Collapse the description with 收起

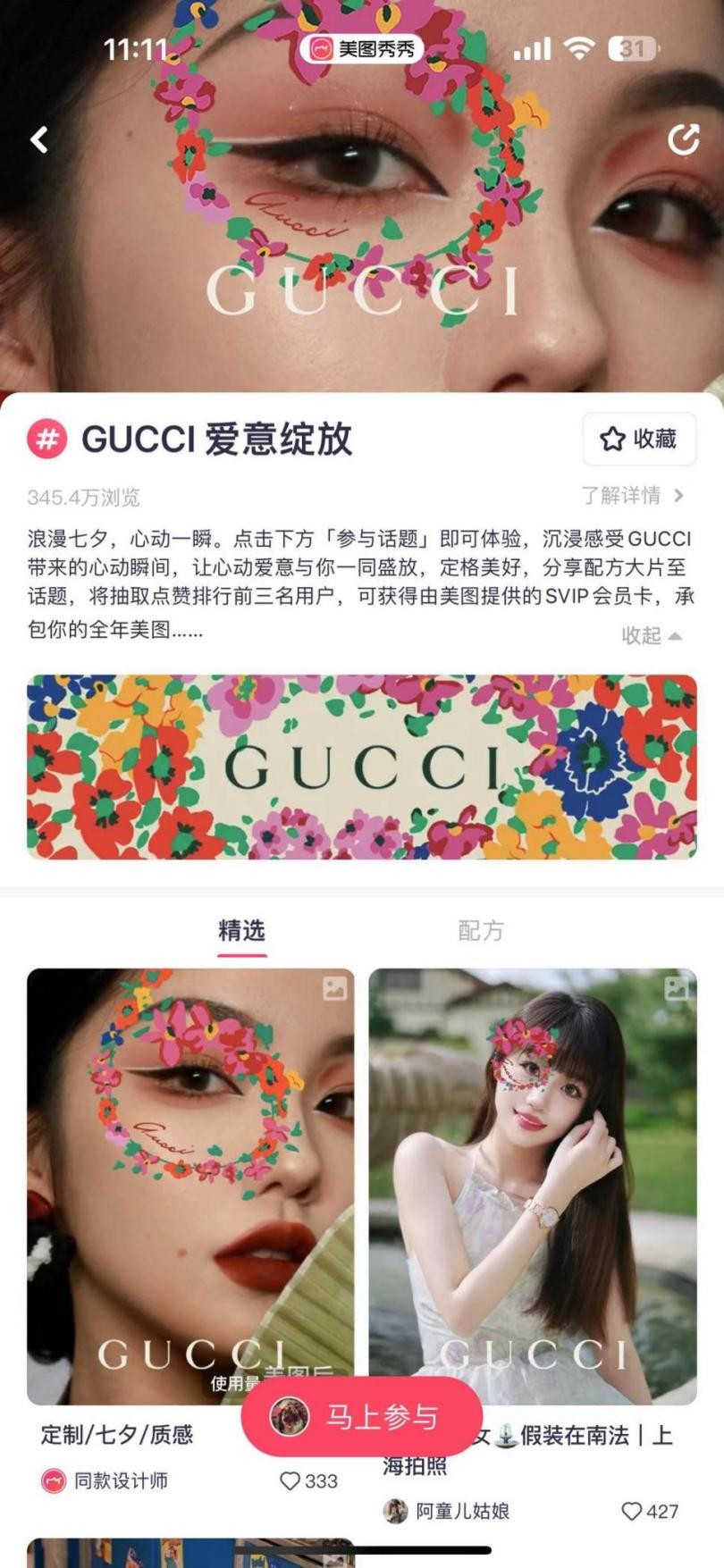point(652,635)
